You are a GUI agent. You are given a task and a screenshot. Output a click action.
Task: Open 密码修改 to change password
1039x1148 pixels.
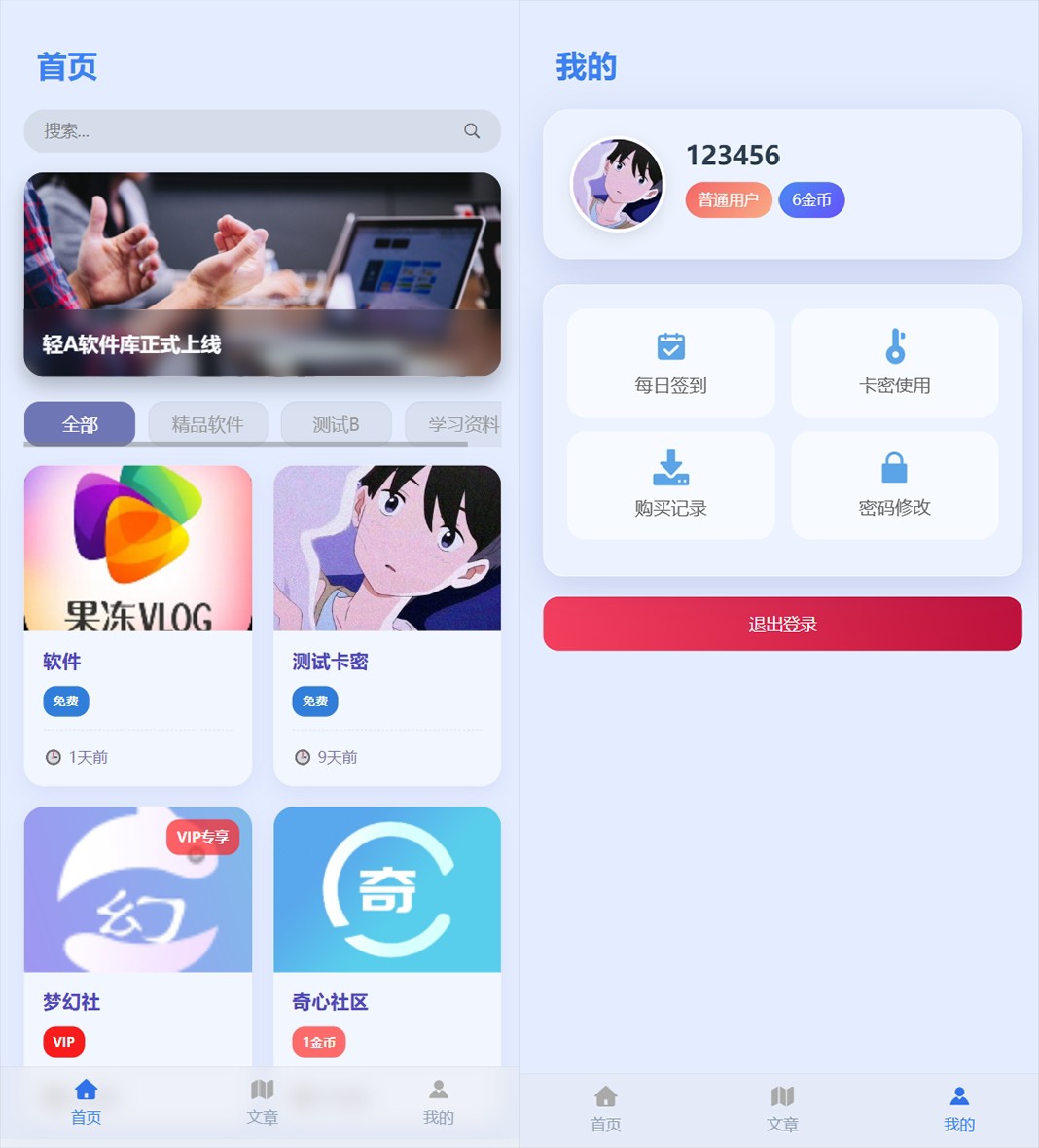(894, 484)
